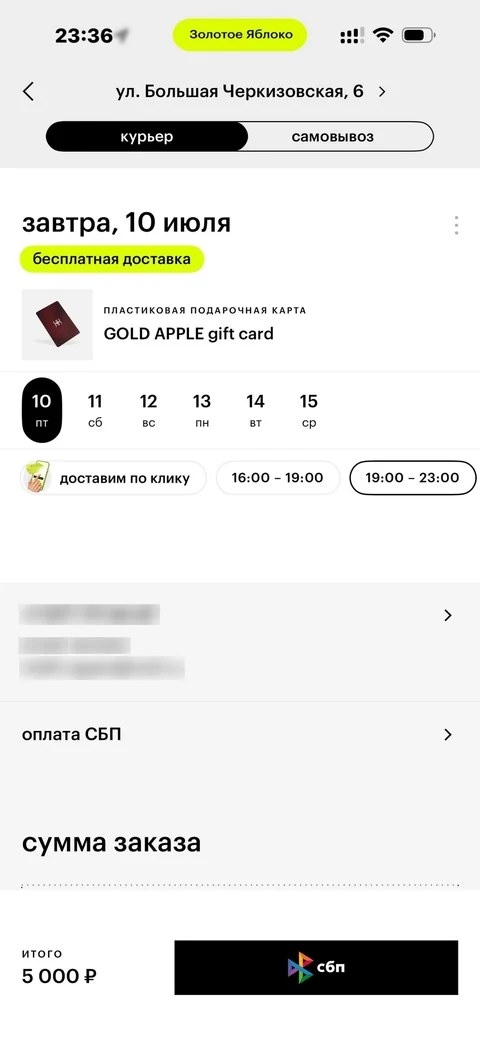The width and height of the screenshot is (480, 1043).
Task: Pick delivery date 15 ср
Action: [x=308, y=410]
